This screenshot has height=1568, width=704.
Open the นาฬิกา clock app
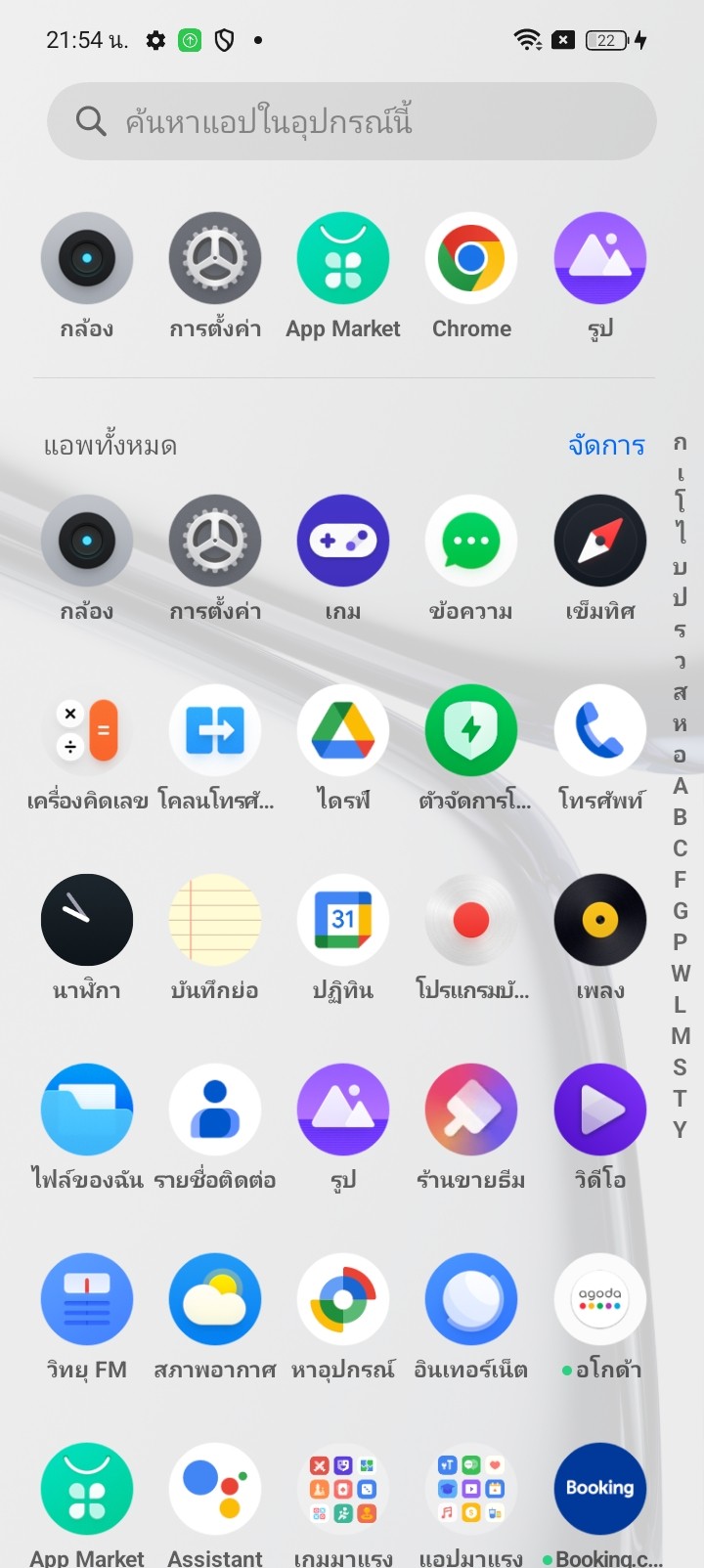pos(87,921)
